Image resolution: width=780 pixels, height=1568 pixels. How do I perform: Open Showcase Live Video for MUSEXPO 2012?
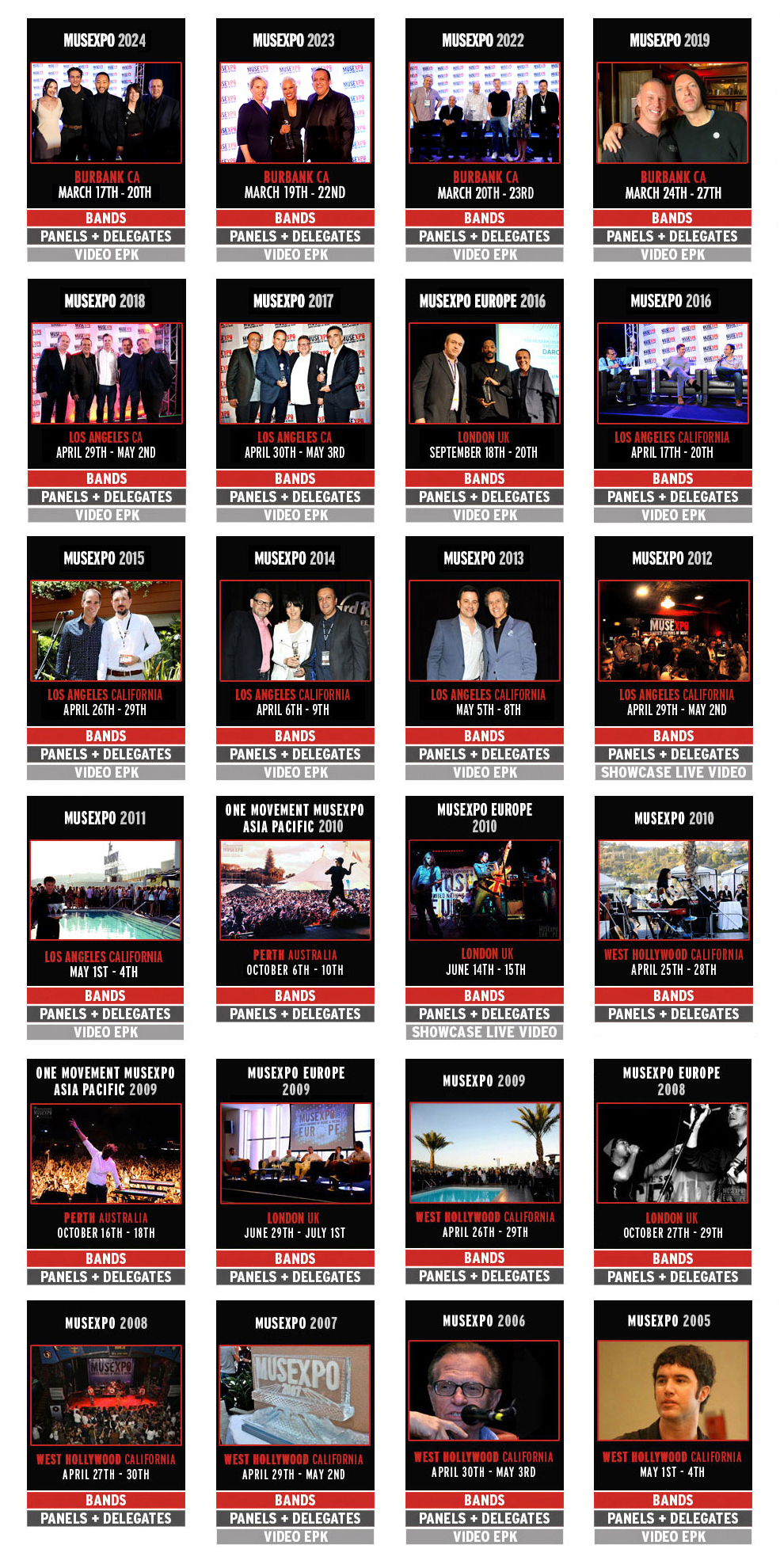[673, 772]
